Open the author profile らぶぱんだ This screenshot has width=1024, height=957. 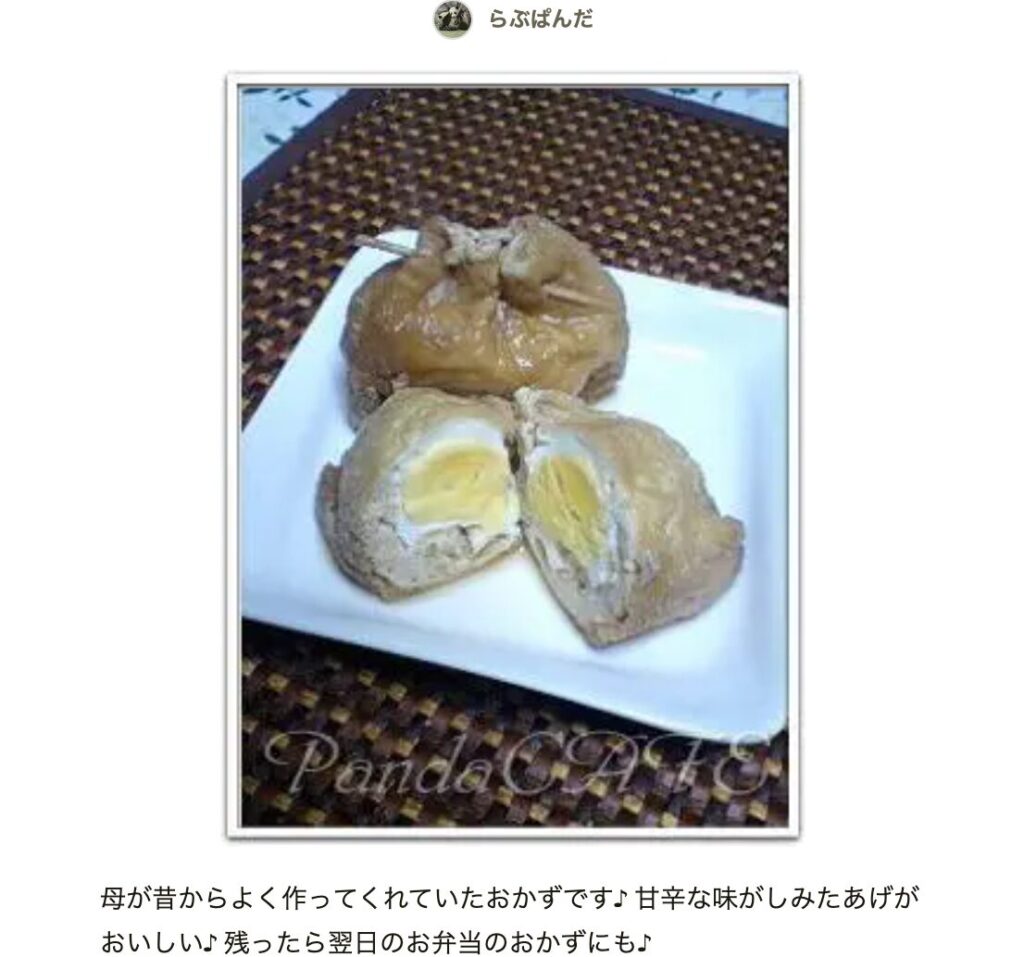pos(540,19)
